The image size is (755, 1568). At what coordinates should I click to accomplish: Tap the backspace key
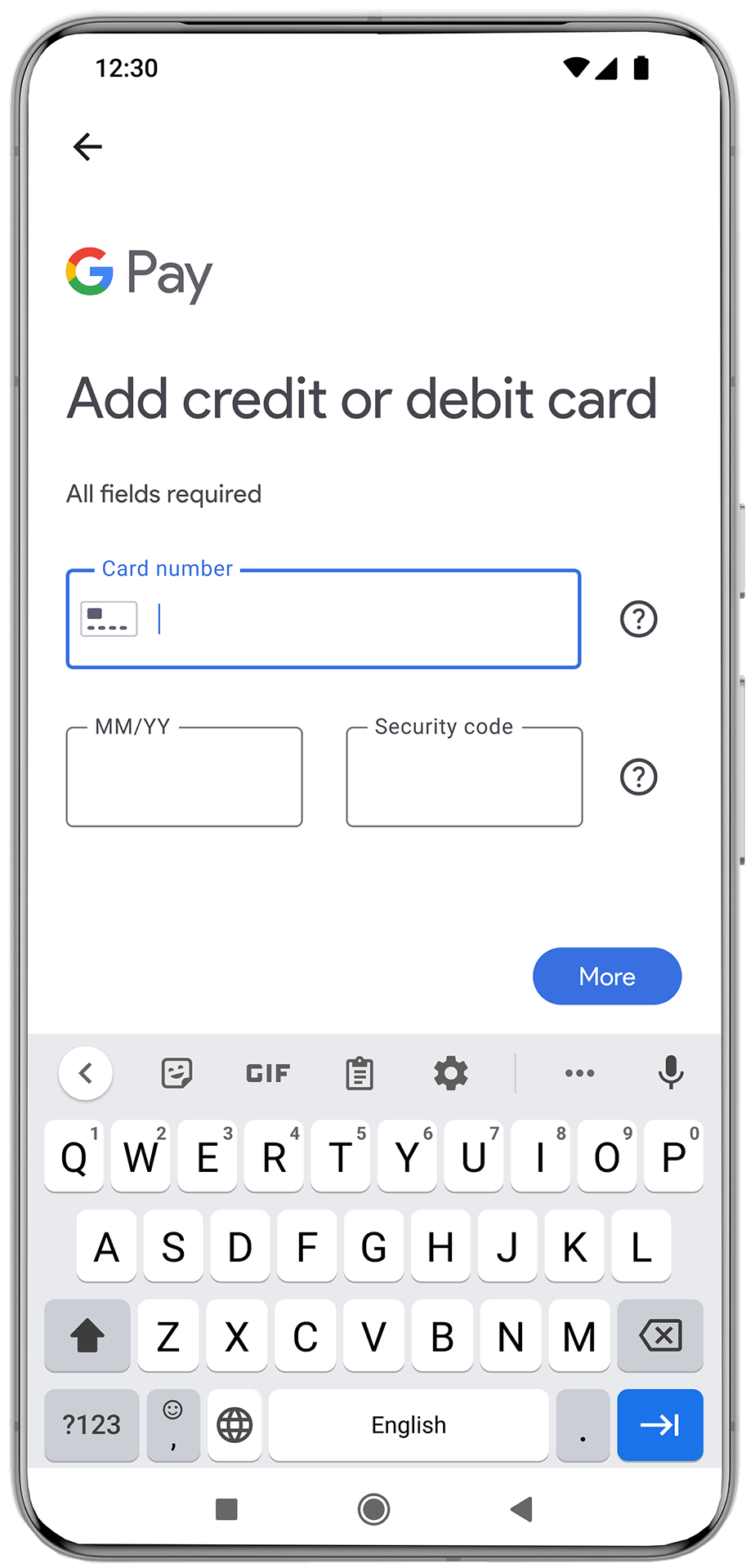tap(660, 1336)
